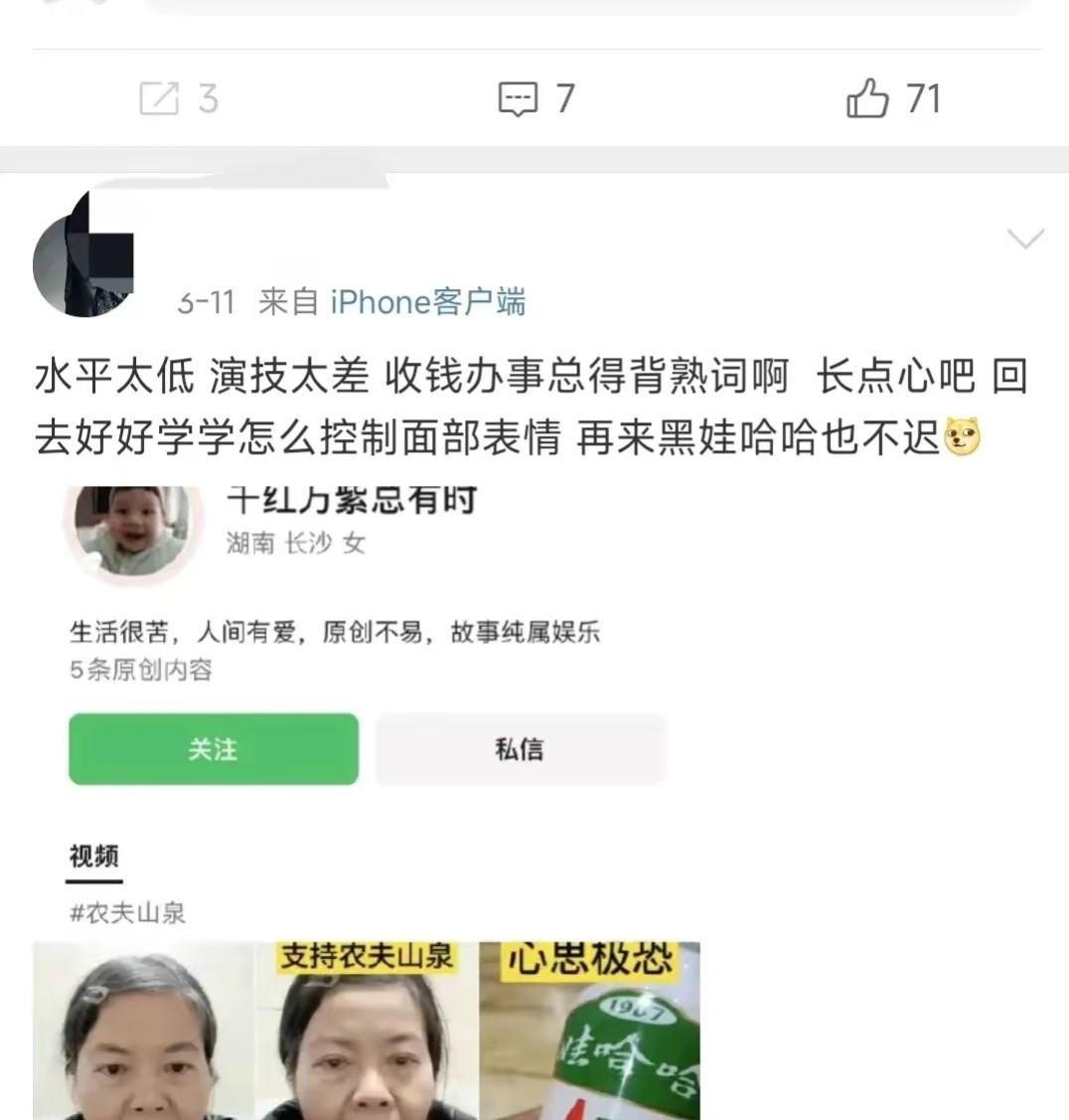1069x1120 pixels.
Task: Open the iPhone客户端 source link
Action: [x=427, y=301]
